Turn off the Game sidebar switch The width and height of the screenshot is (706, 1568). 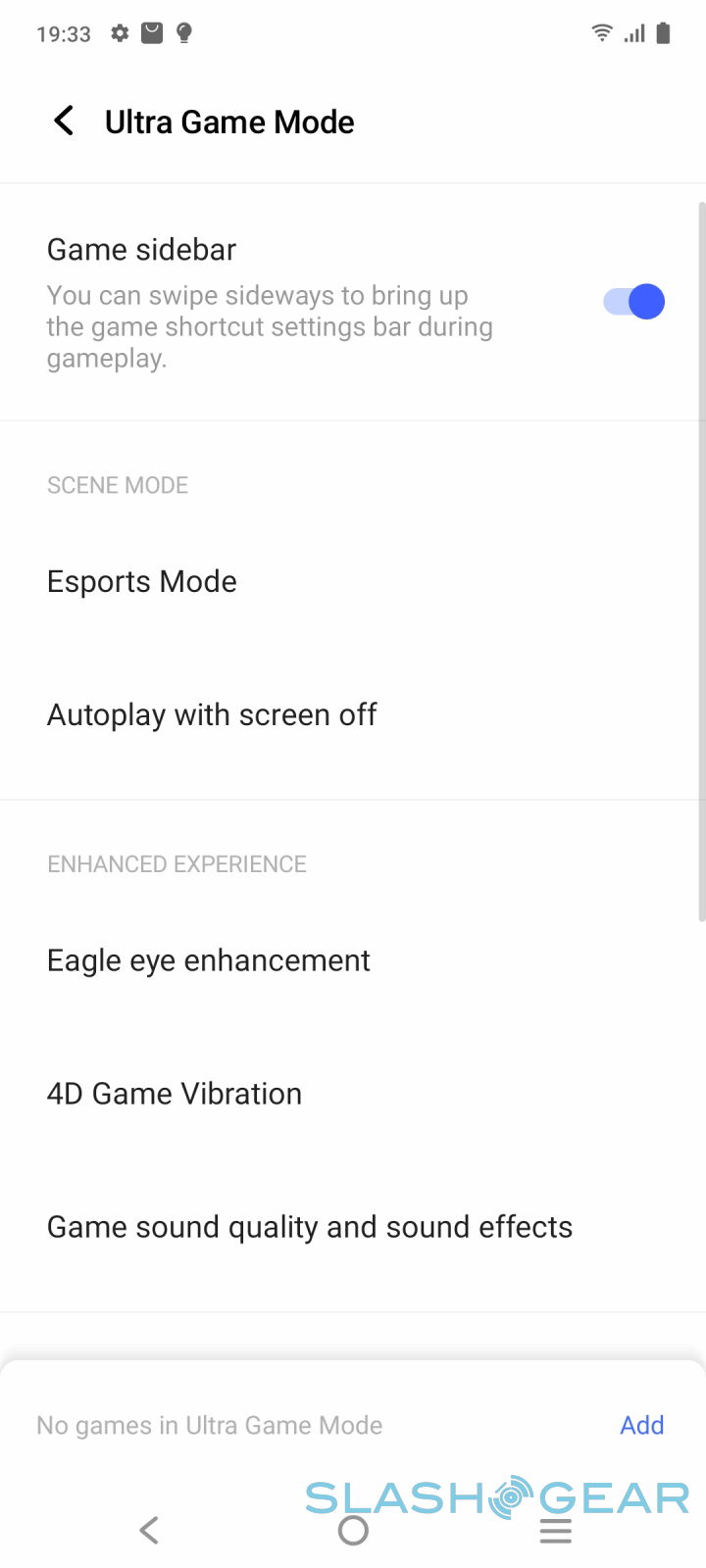tap(633, 302)
